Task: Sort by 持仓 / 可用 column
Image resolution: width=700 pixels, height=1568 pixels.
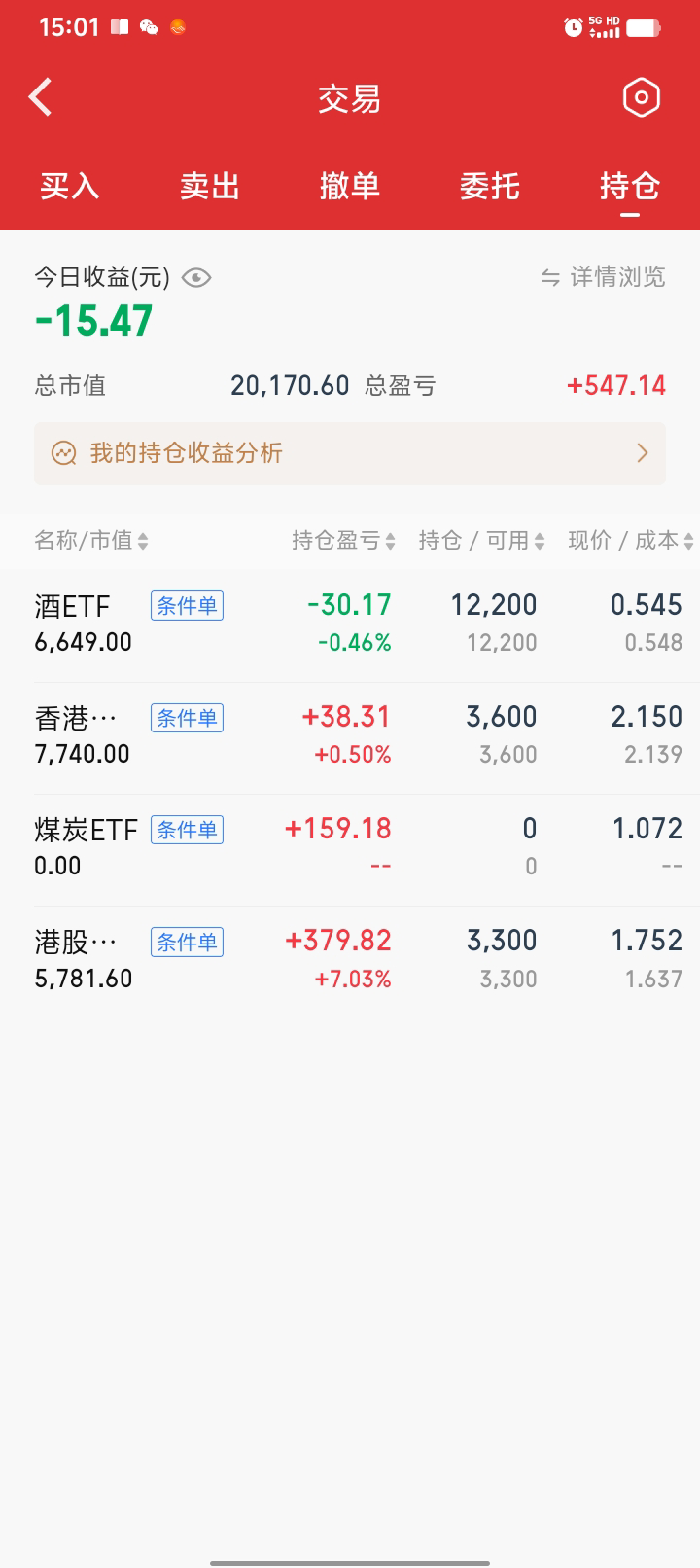Action: click(x=481, y=541)
